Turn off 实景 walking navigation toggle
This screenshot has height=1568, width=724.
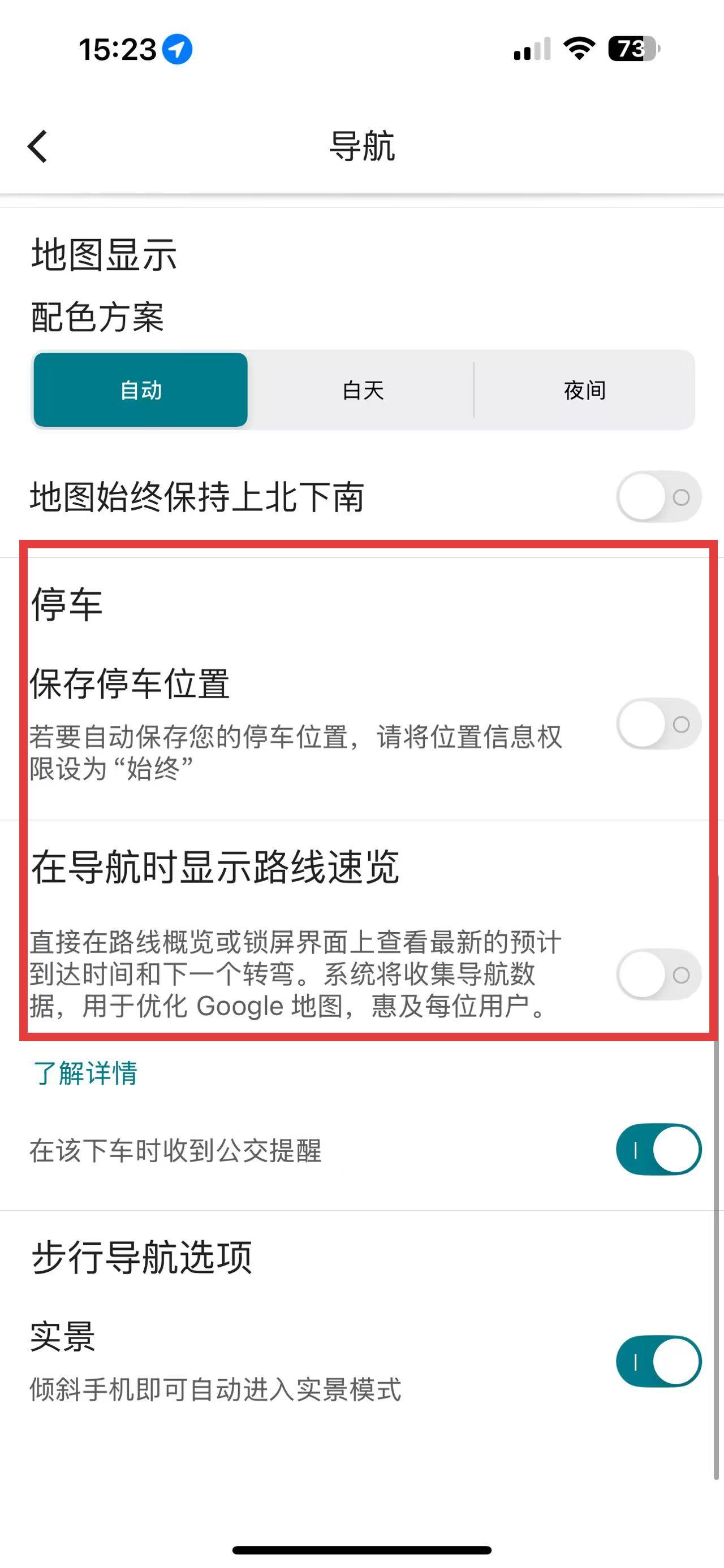tap(658, 1362)
